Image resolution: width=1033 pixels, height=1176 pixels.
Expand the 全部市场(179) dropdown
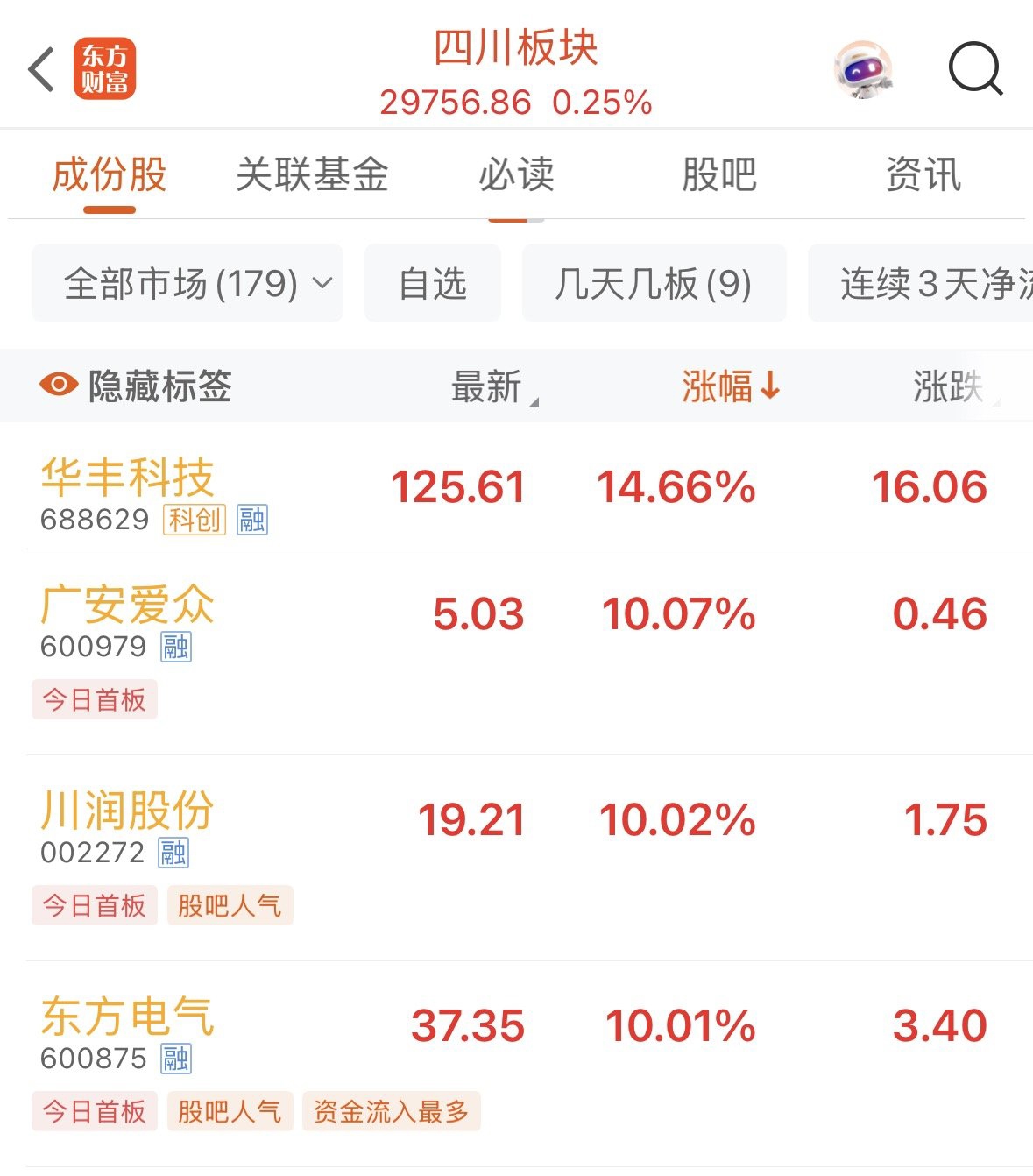[187, 284]
